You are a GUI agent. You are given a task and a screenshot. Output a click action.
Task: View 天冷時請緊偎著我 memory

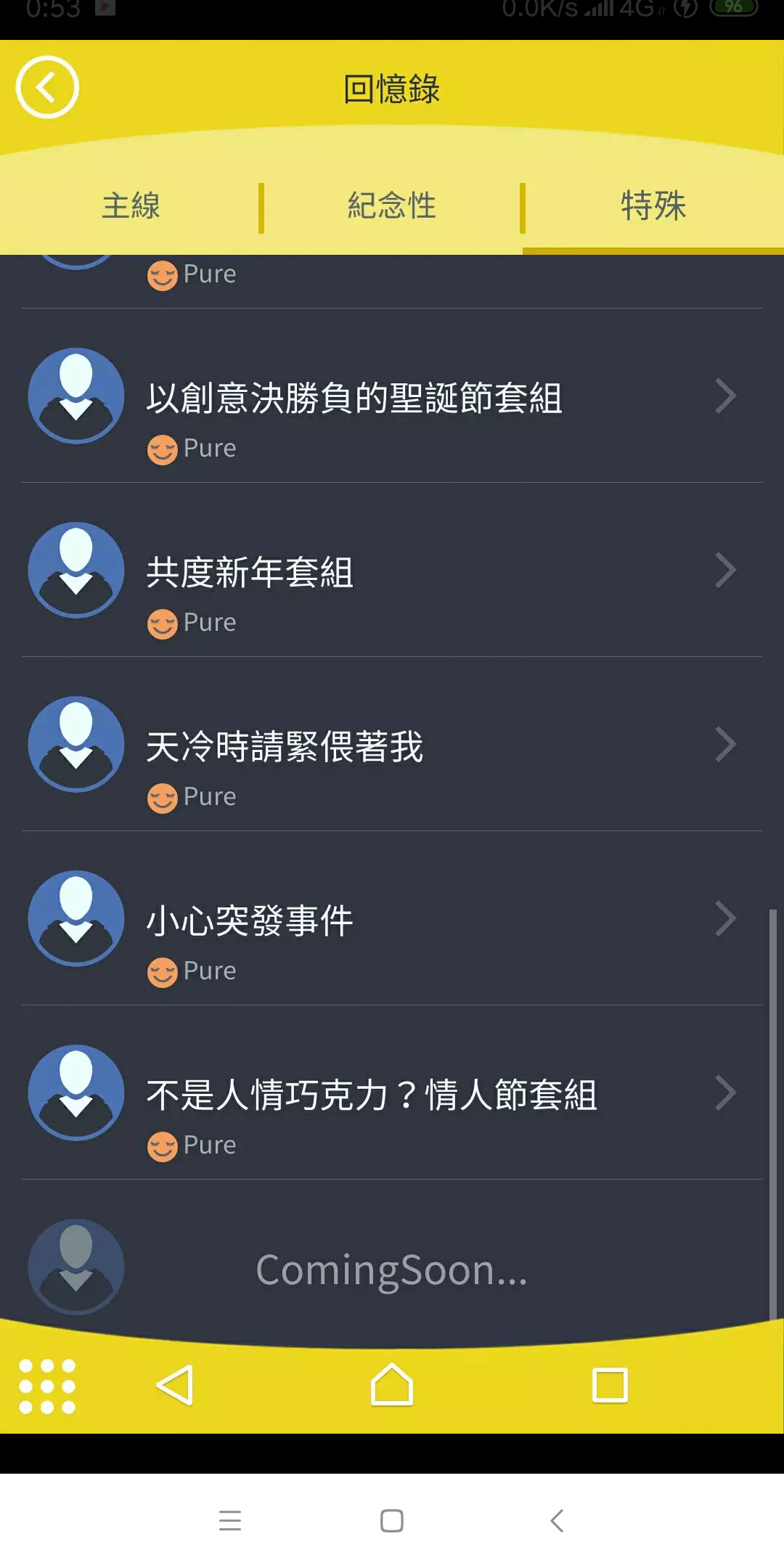[x=392, y=745]
